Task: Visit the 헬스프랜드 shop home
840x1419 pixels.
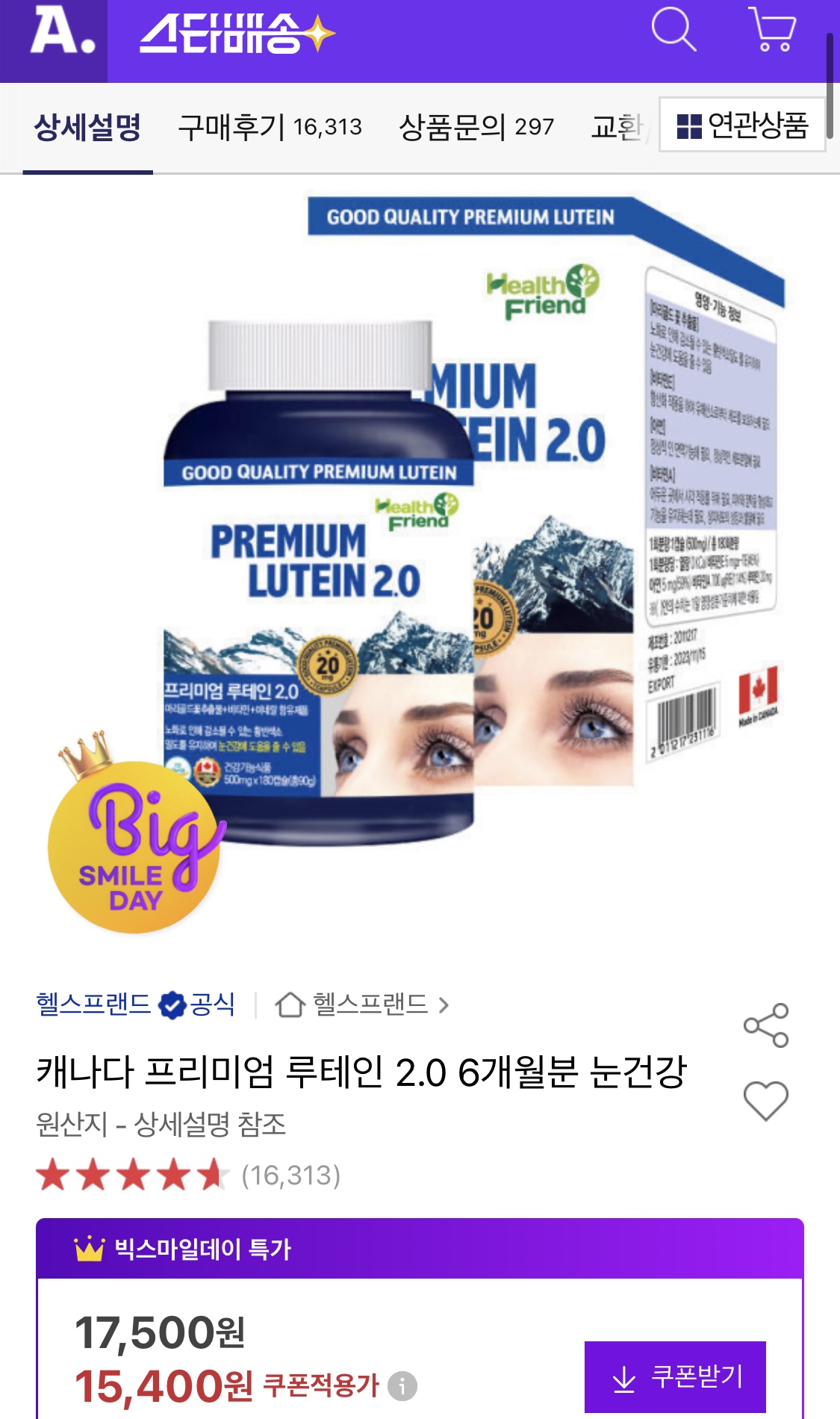Action: [362, 1005]
